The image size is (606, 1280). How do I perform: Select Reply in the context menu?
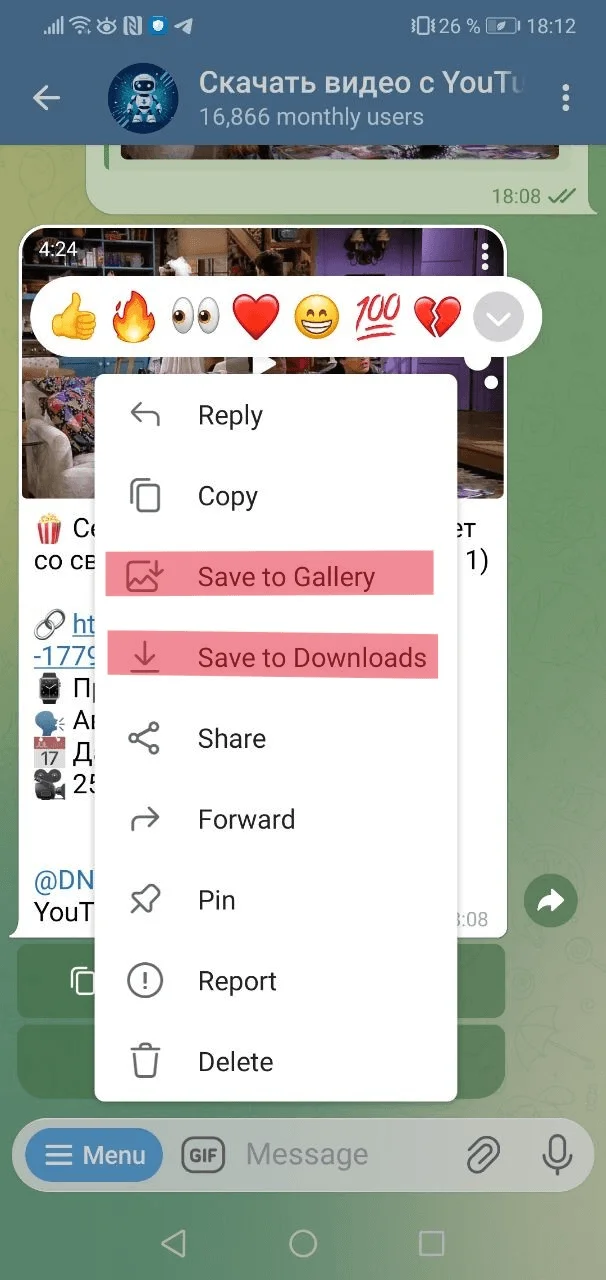[230, 415]
